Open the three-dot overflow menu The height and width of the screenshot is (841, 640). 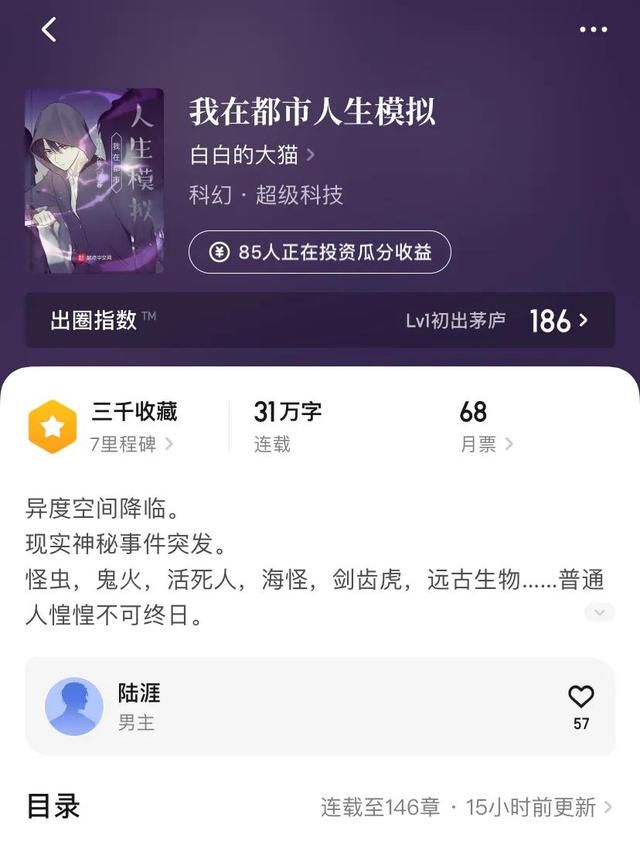coord(593,30)
